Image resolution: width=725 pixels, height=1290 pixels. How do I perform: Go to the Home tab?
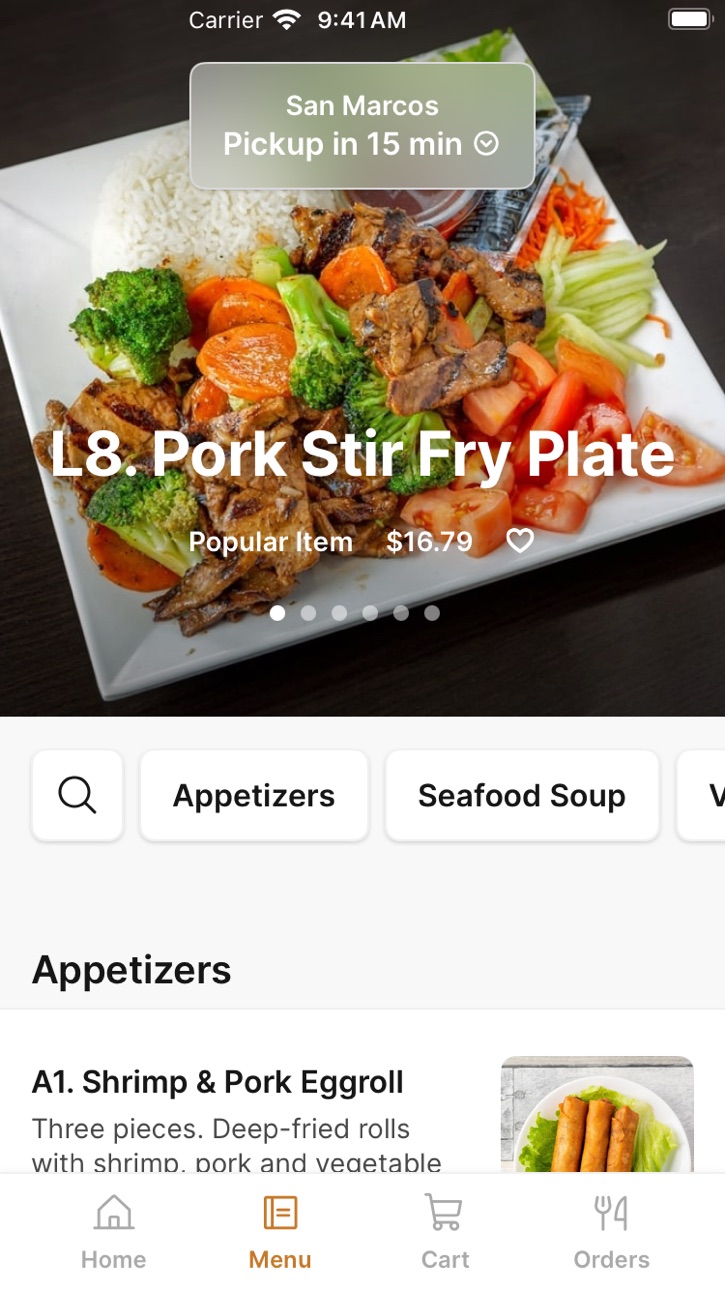(x=114, y=1232)
